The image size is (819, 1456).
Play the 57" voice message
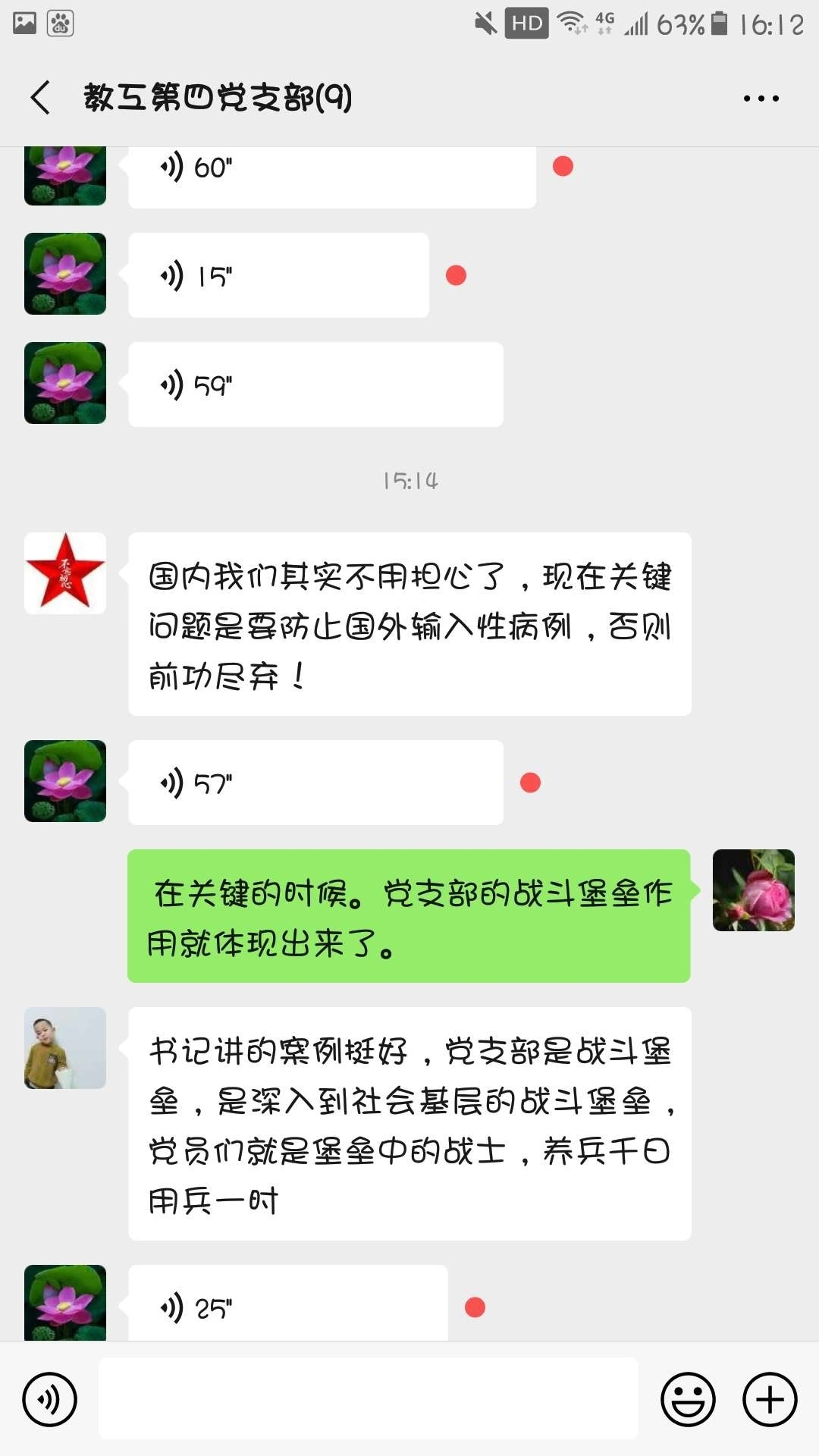pos(315,782)
